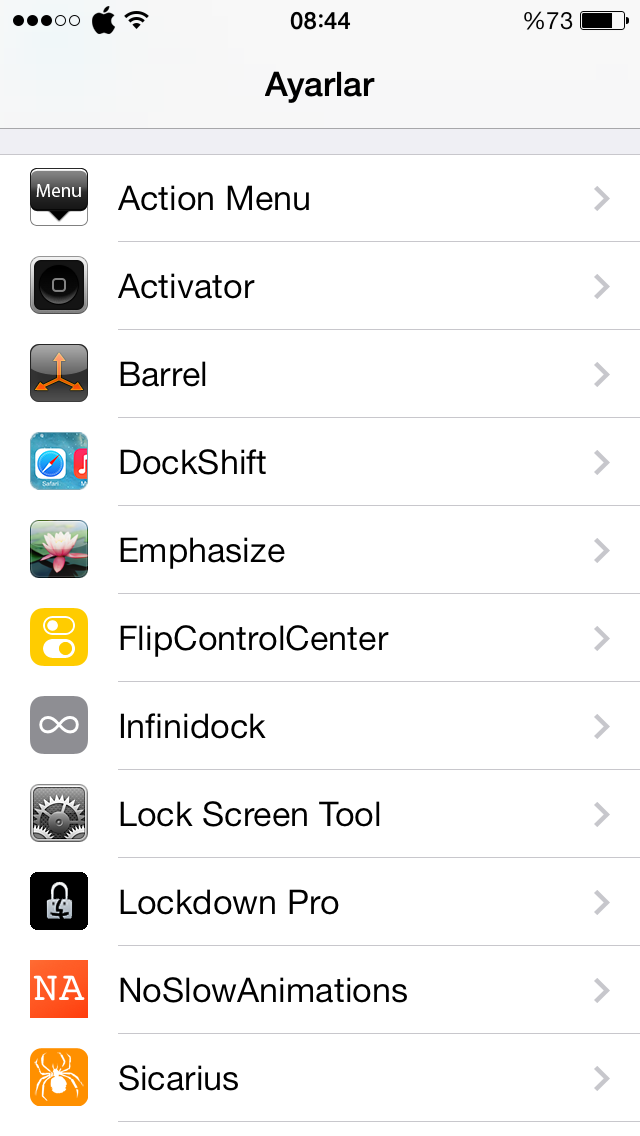Open the Sicarius row

point(320,1078)
